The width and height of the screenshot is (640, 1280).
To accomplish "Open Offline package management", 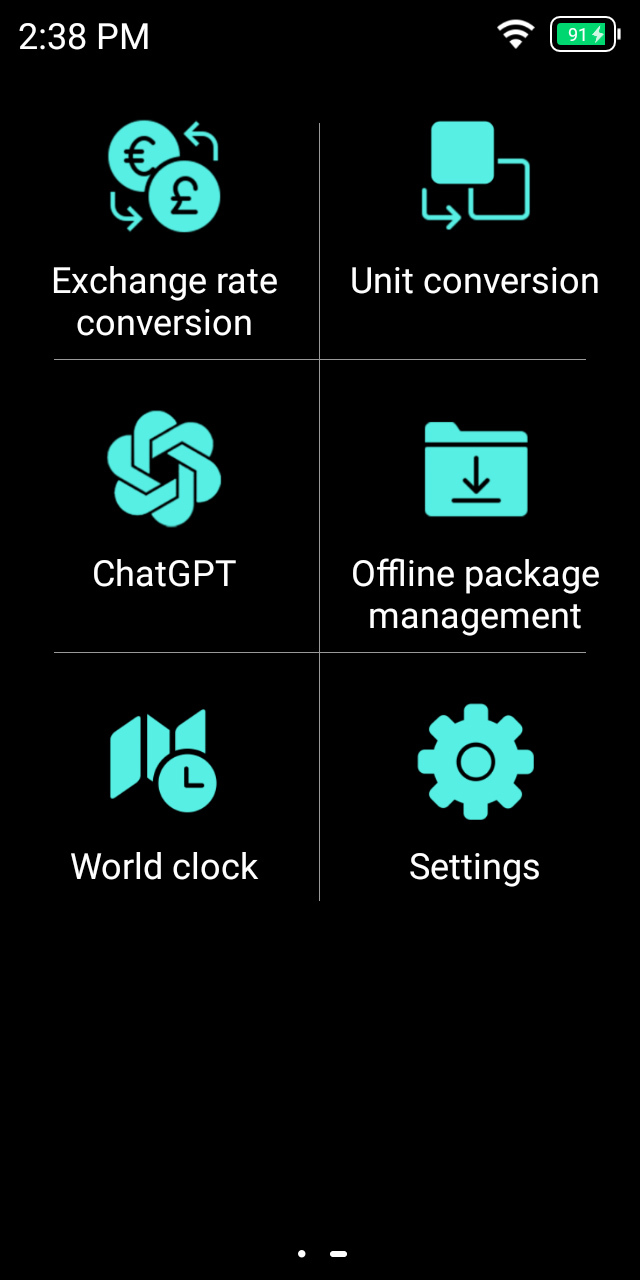I will [x=475, y=520].
